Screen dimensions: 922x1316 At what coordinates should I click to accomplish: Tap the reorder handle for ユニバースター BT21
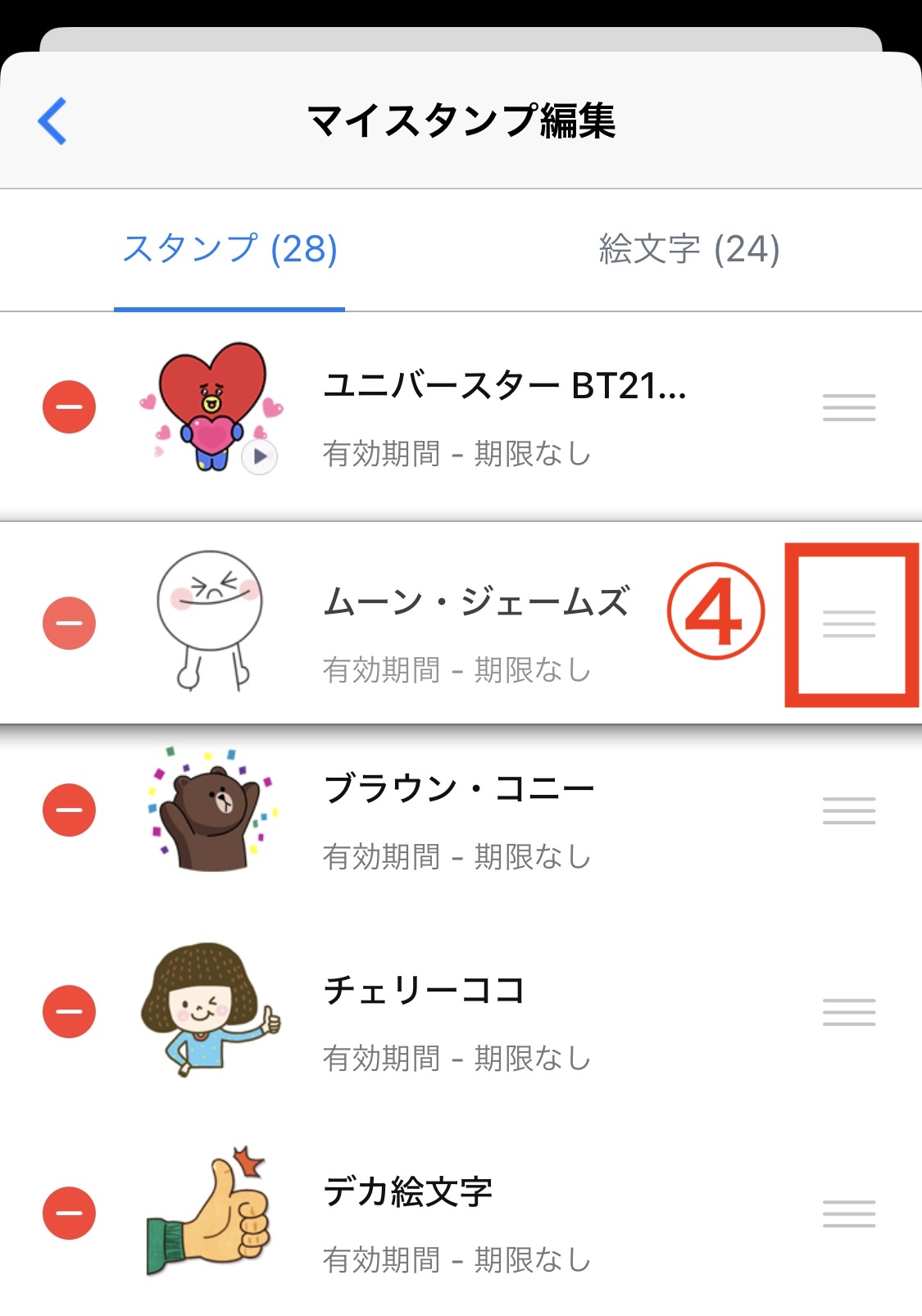849,407
